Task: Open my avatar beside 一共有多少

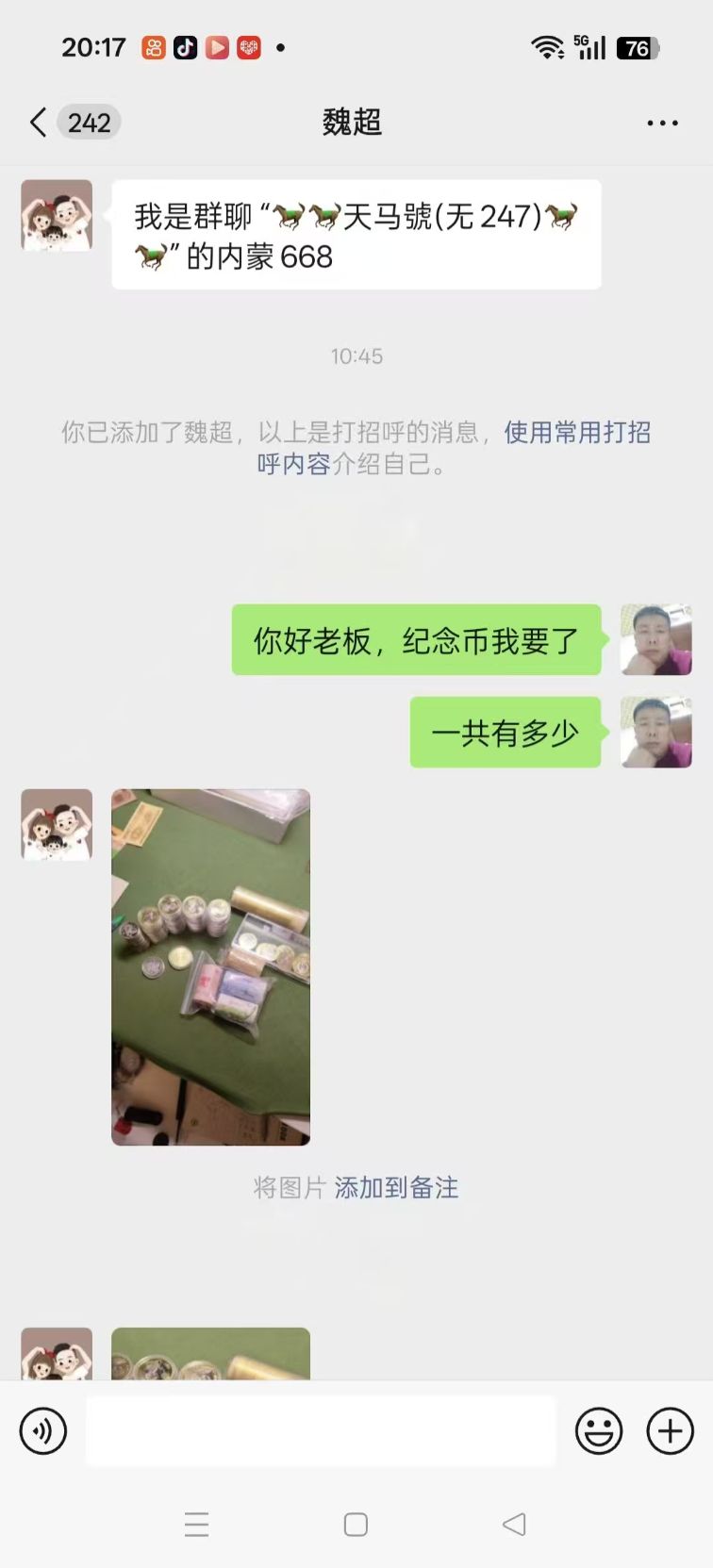Action: [655, 733]
